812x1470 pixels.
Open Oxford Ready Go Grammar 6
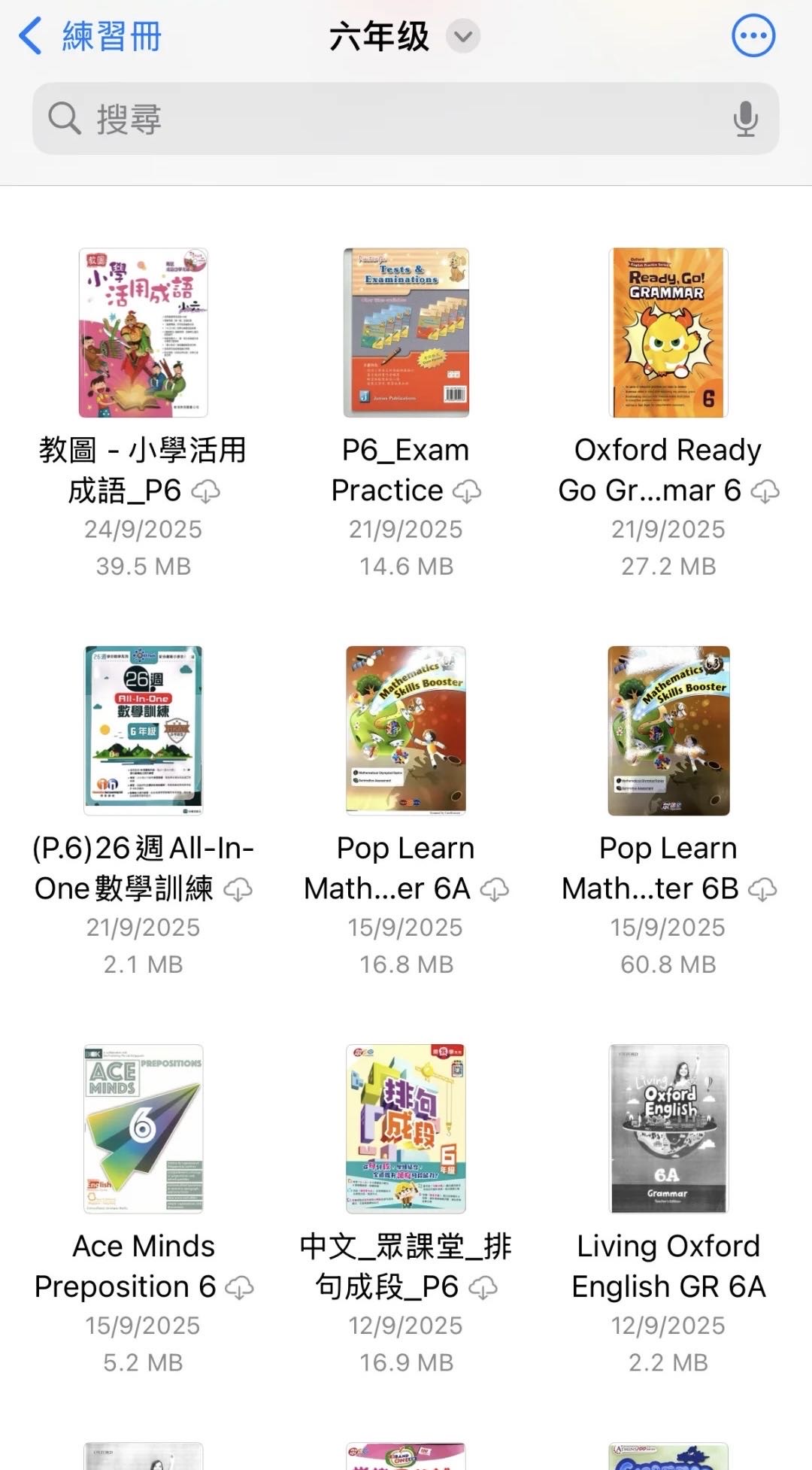[x=668, y=333]
